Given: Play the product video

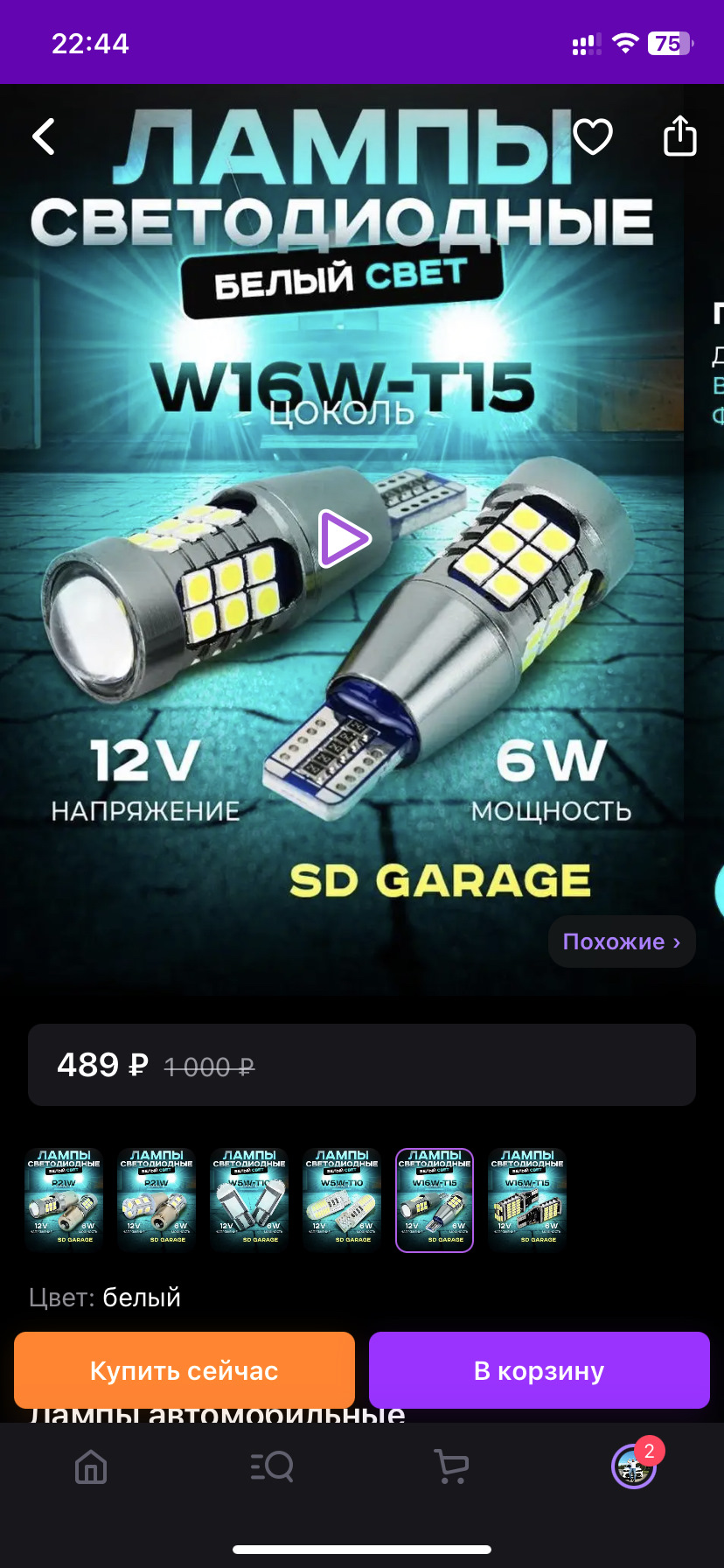Looking at the screenshot, I should pyautogui.click(x=345, y=539).
